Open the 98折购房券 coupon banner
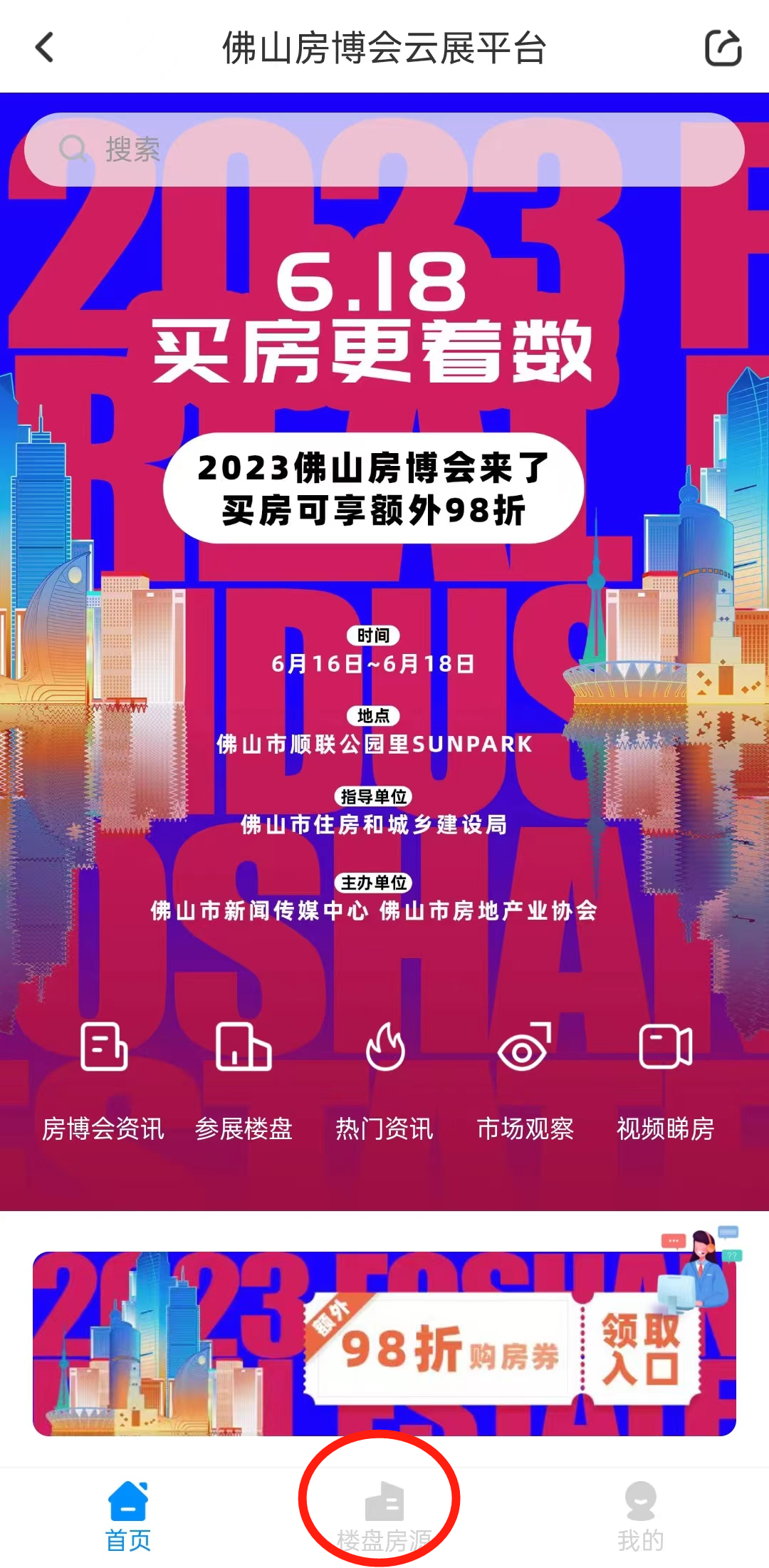The height and width of the screenshot is (1568, 769). point(384,1344)
